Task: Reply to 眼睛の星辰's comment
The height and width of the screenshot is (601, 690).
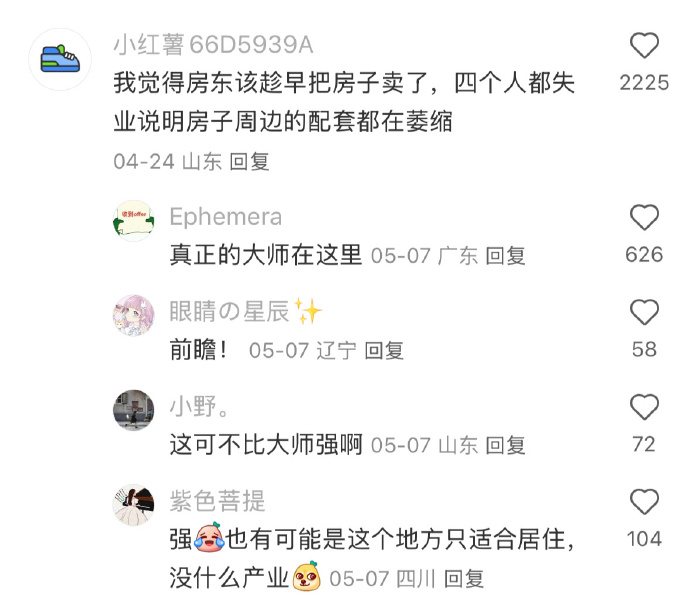Action: [384, 350]
